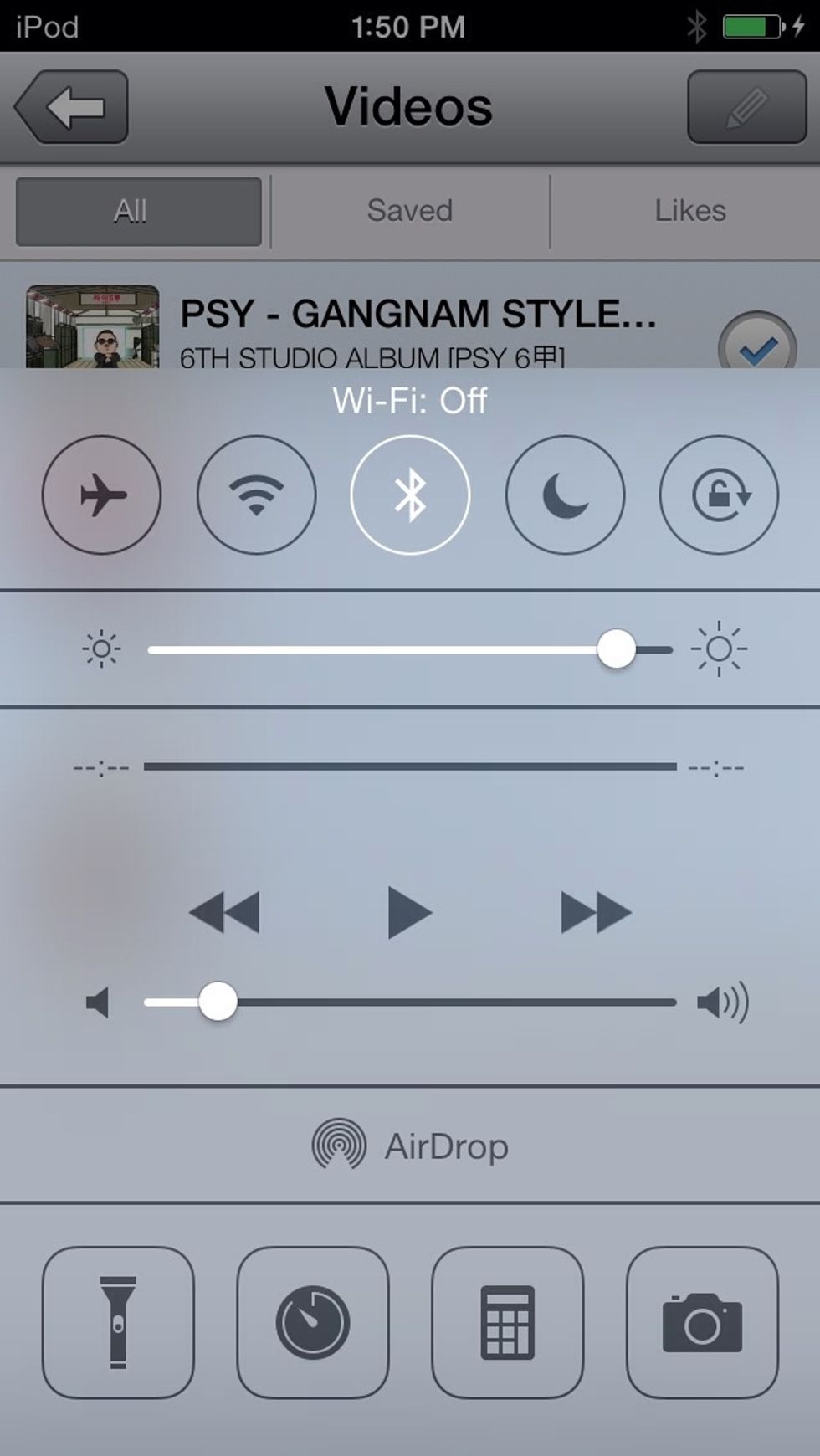Open AirDrop options
820x1456 pixels.
(x=410, y=1146)
